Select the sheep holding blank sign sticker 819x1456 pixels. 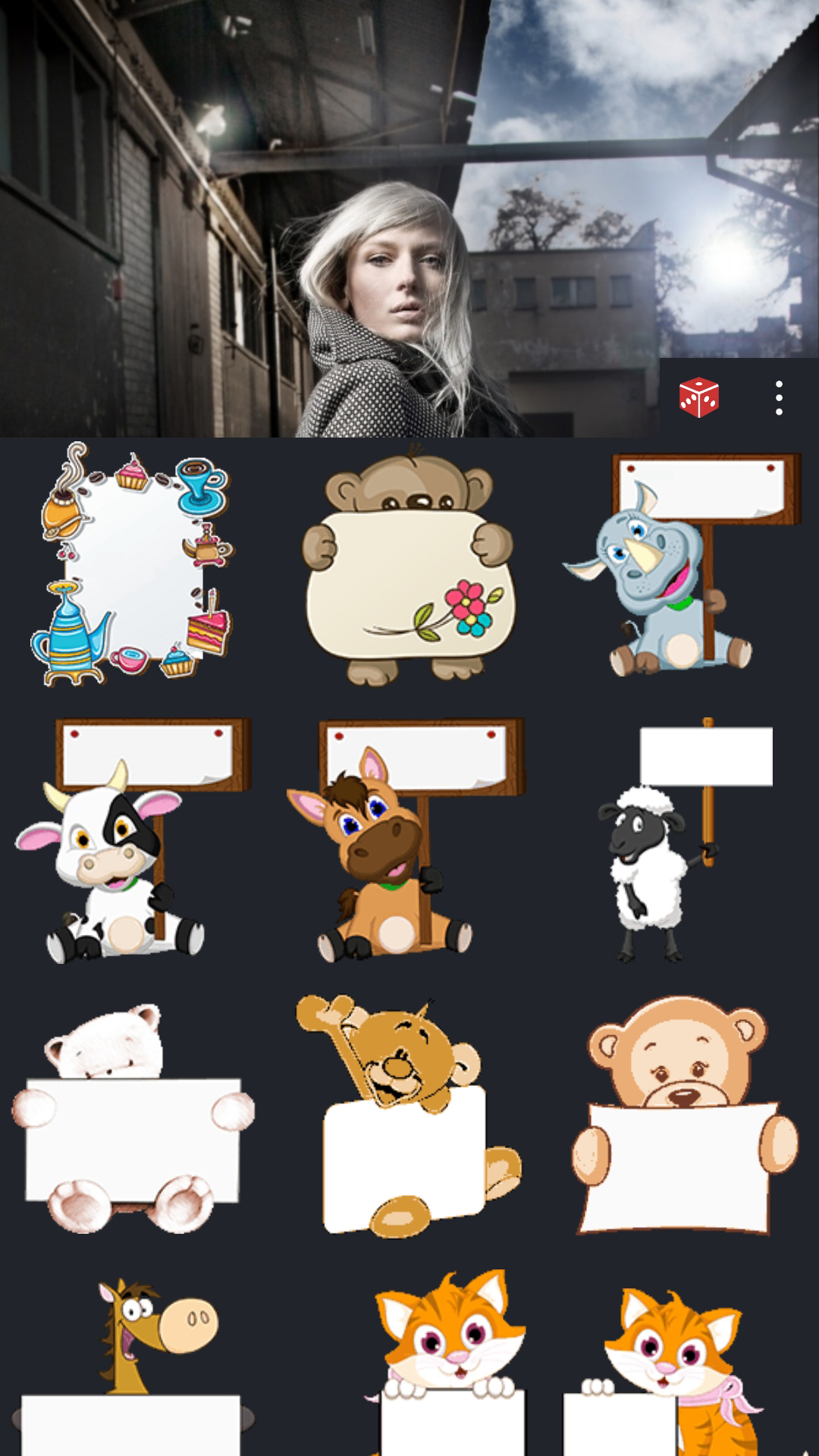pos(682,842)
